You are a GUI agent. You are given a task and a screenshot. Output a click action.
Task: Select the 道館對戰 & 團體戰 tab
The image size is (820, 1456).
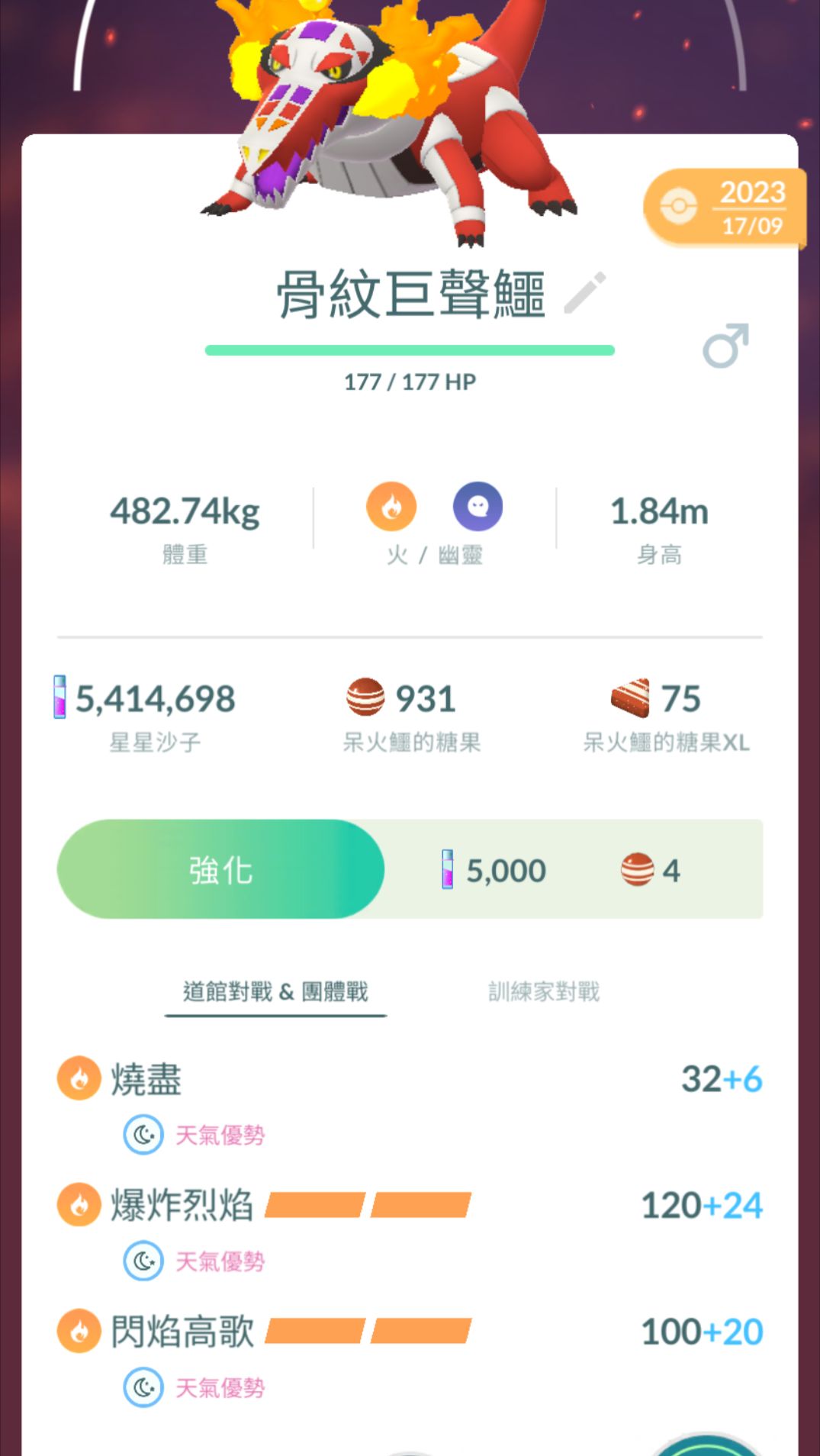pos(275,991)
